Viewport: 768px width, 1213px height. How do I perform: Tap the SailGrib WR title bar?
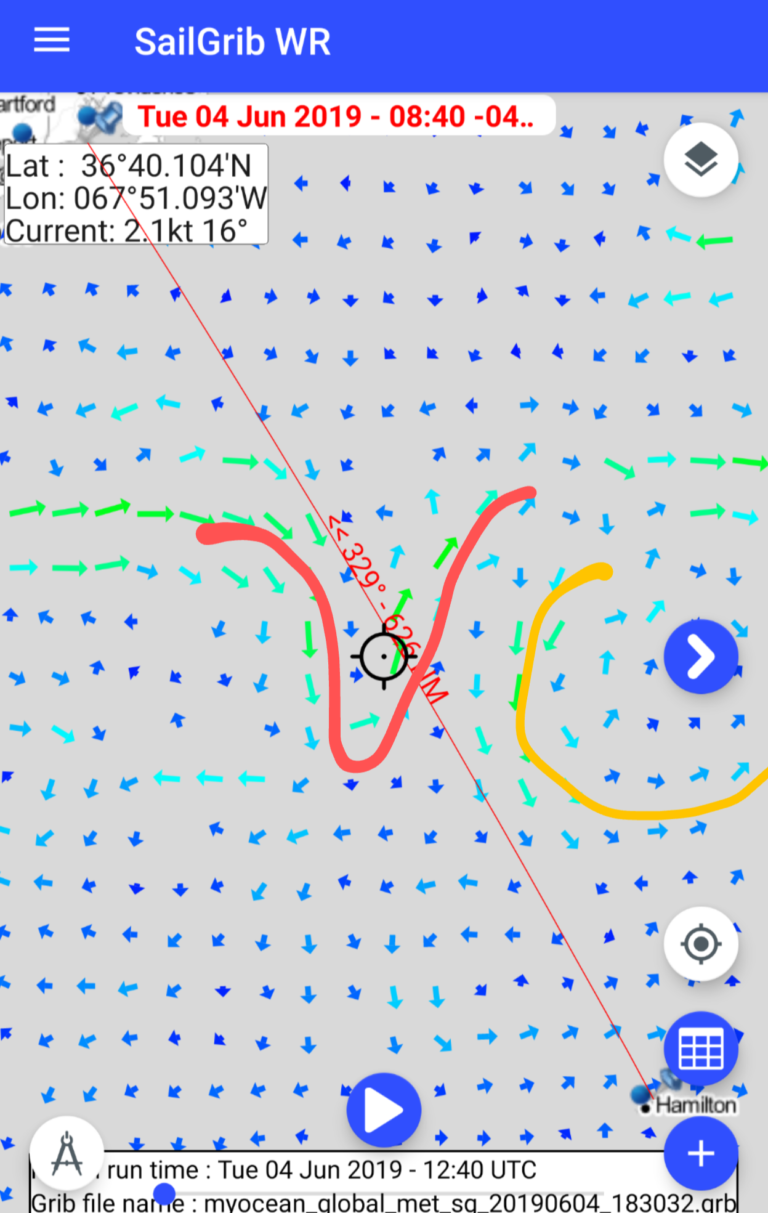[x=232, y=42]
